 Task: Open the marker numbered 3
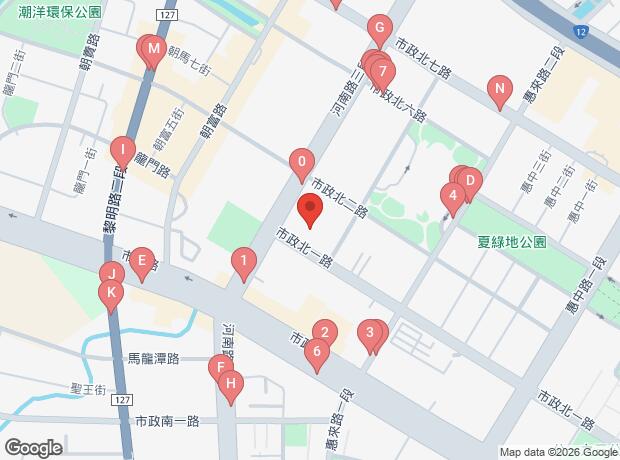[x=369, y=335]
